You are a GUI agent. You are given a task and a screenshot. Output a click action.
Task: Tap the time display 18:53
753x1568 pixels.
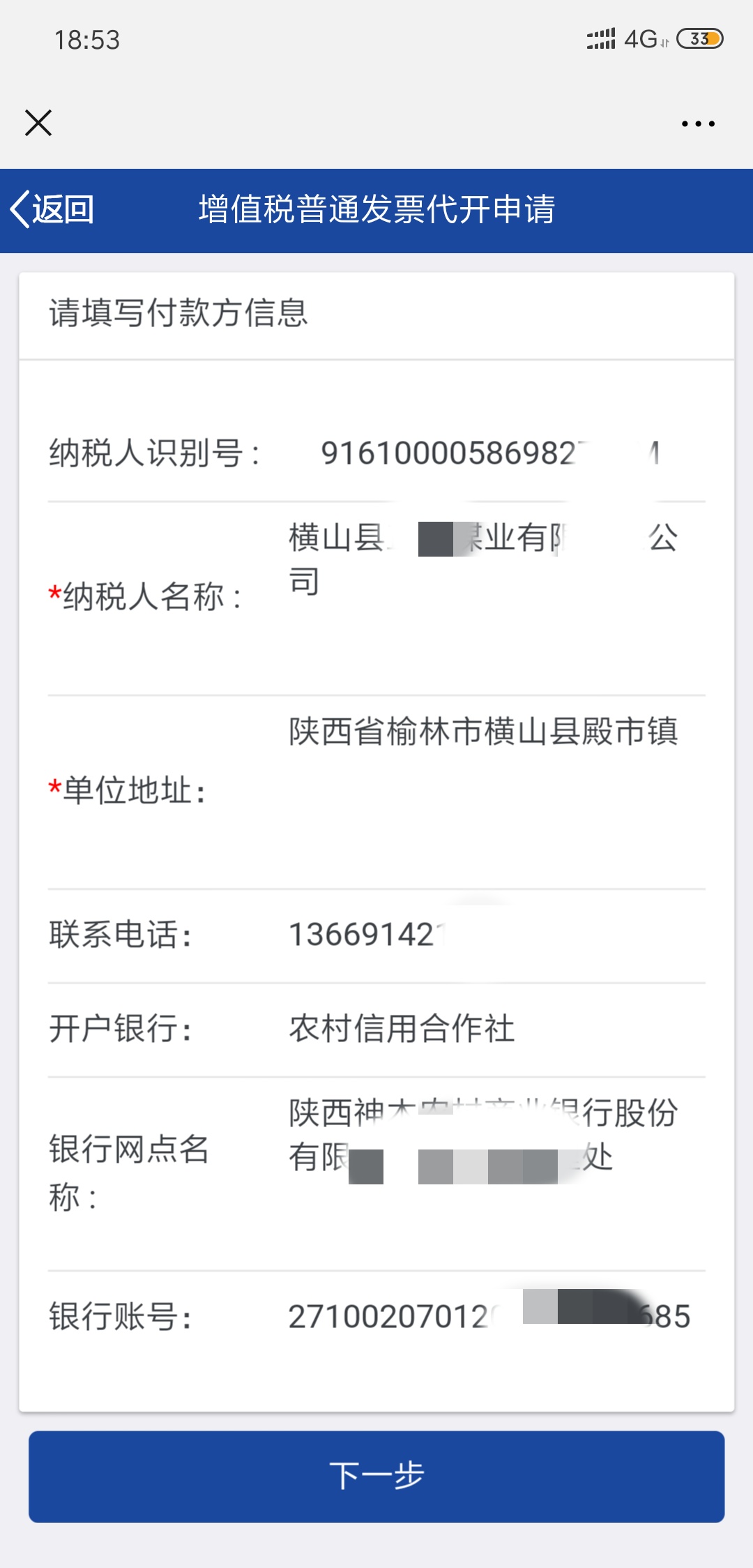tap(89, 40)
